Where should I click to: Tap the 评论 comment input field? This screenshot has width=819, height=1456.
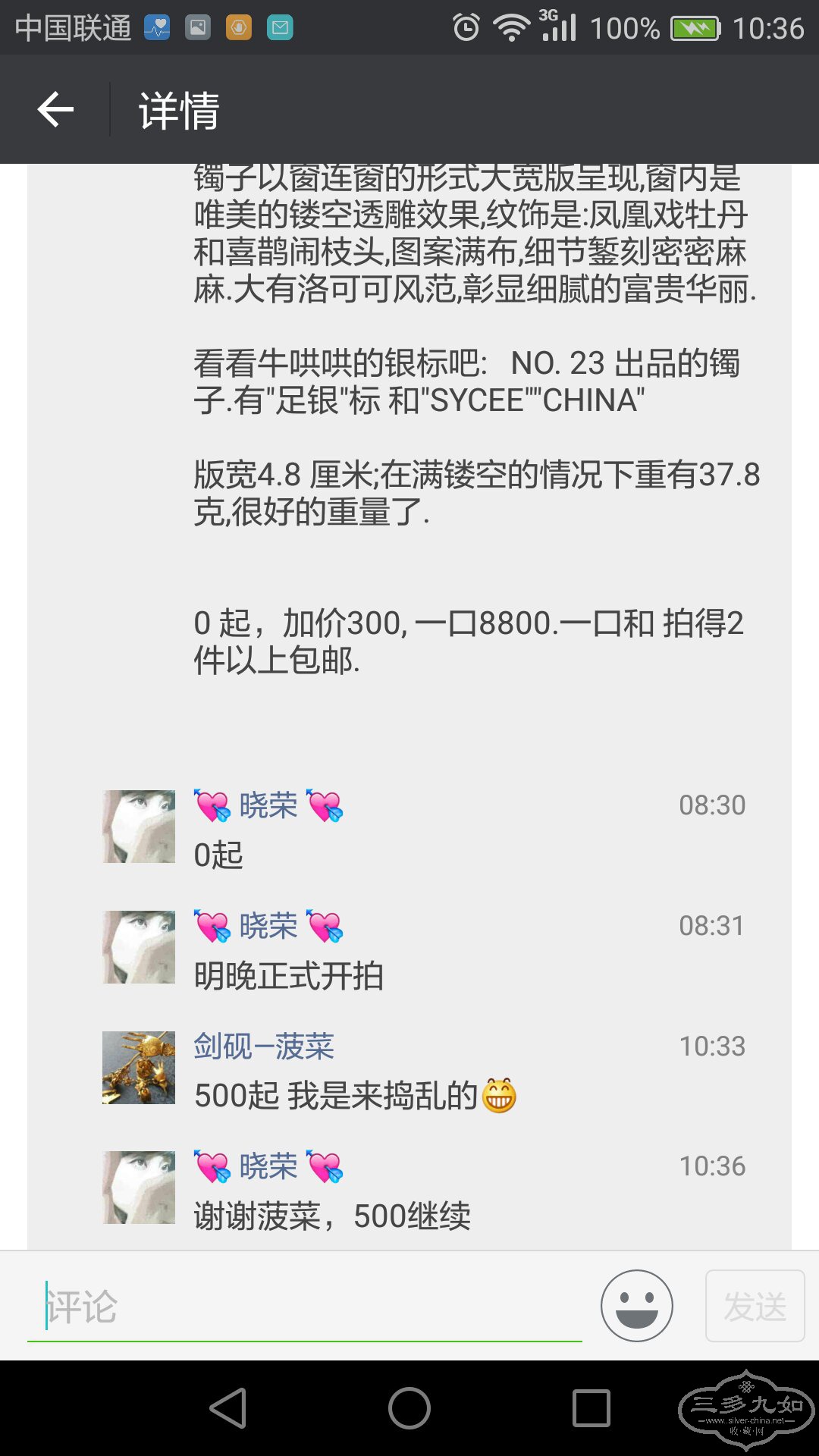click(303, 1306)
